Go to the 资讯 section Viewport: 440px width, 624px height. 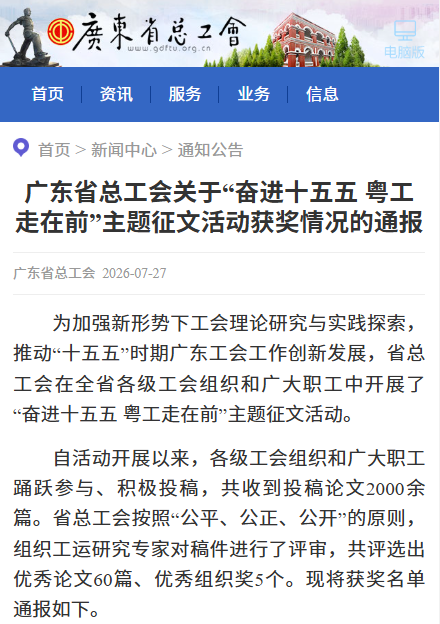tap(116, 94)
